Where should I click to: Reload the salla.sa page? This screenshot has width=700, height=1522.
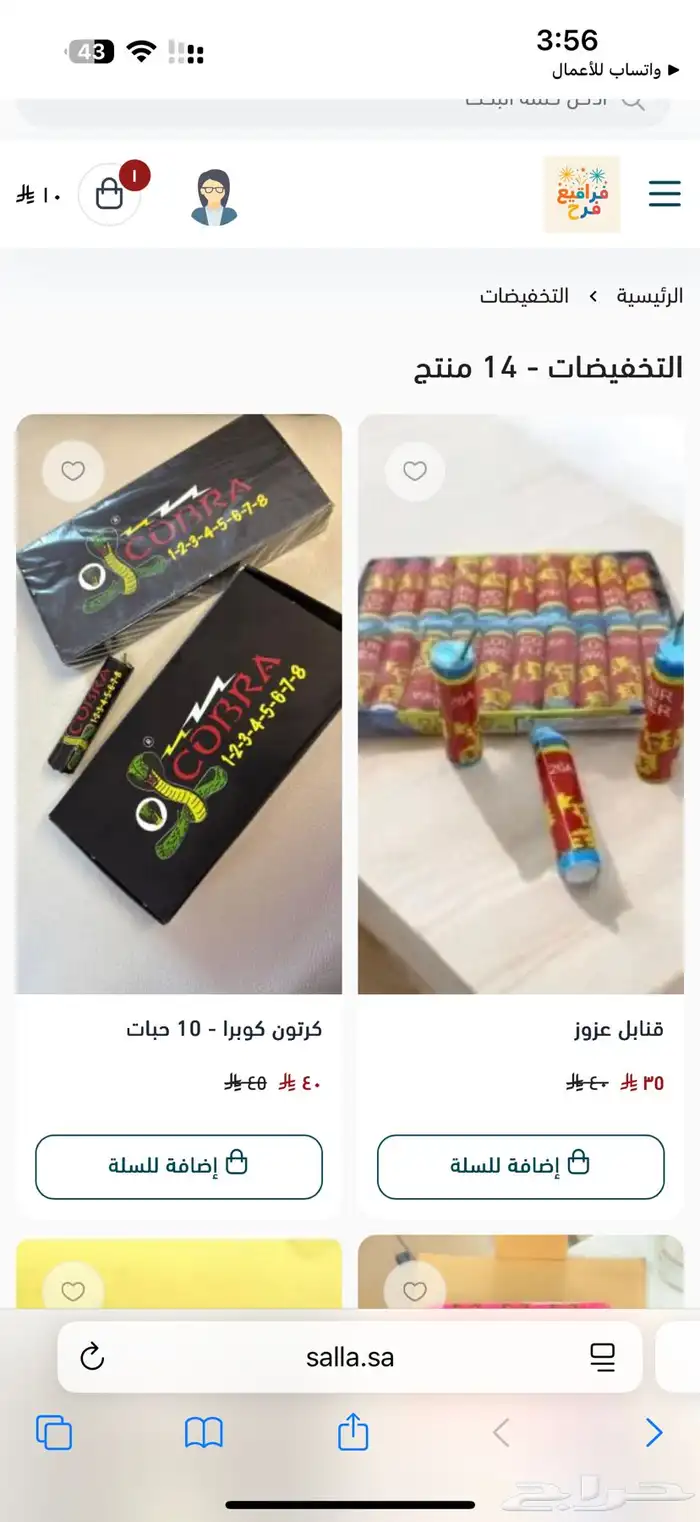[92, 1357]
